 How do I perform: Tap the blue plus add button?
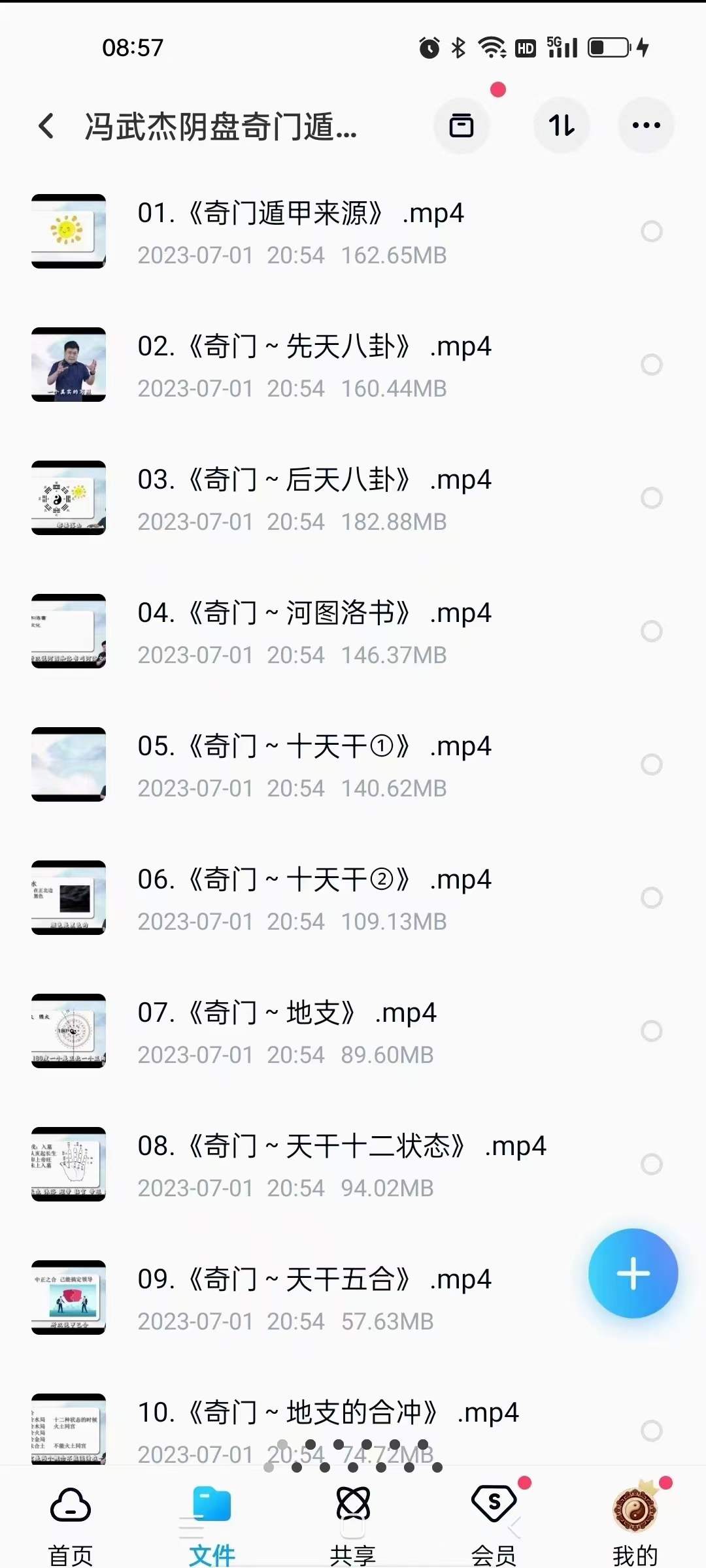pos(633,1273)
